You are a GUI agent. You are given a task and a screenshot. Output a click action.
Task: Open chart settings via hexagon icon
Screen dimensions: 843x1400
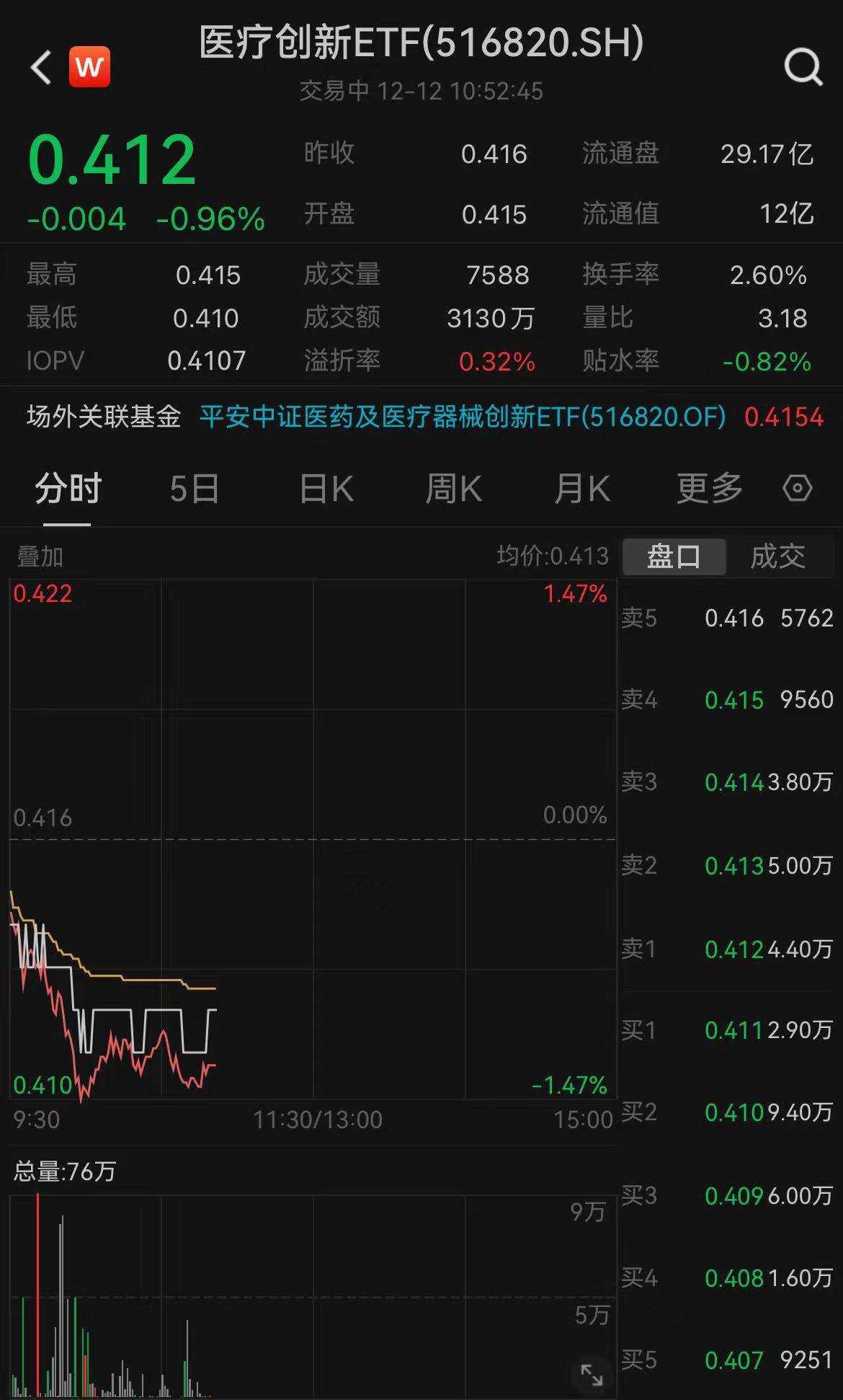798,488
